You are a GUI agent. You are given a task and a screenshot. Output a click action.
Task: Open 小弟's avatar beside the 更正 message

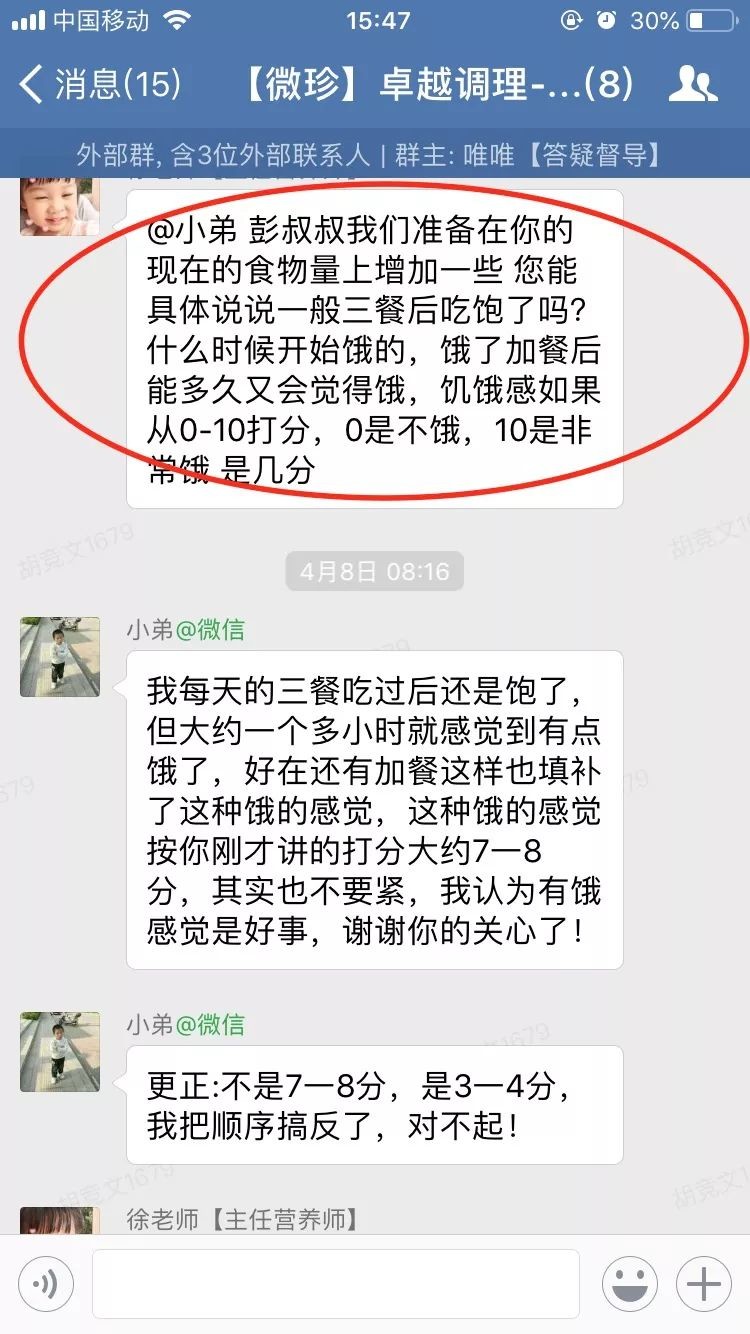click(60, 1051)
